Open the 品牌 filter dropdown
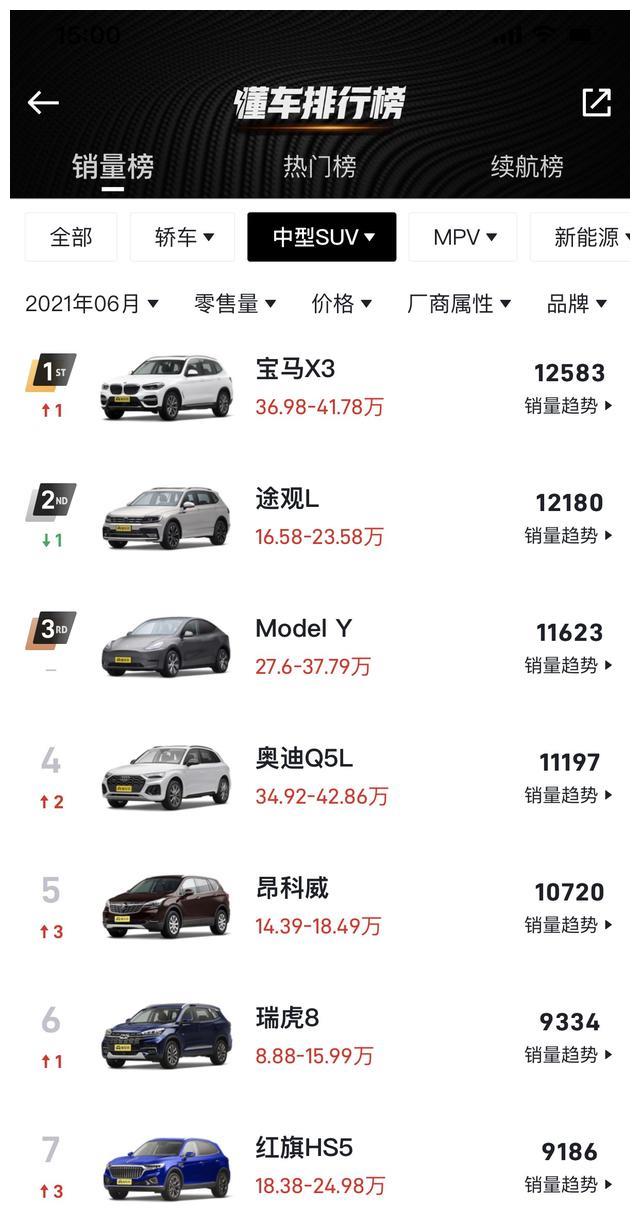640x1218 pixels. [x=576, y=304]
